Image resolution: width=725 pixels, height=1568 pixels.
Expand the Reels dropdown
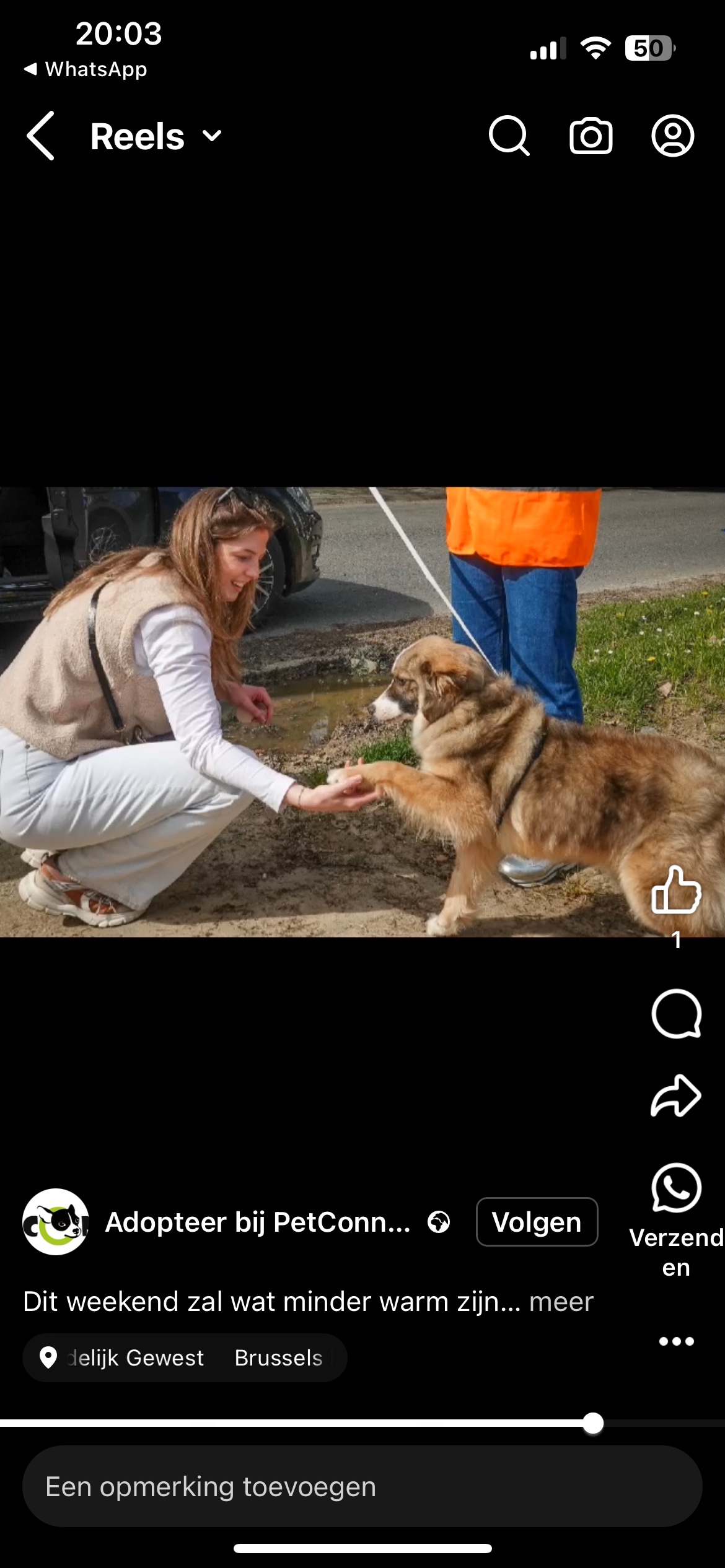pyautogui.click(x=211, y=136)
